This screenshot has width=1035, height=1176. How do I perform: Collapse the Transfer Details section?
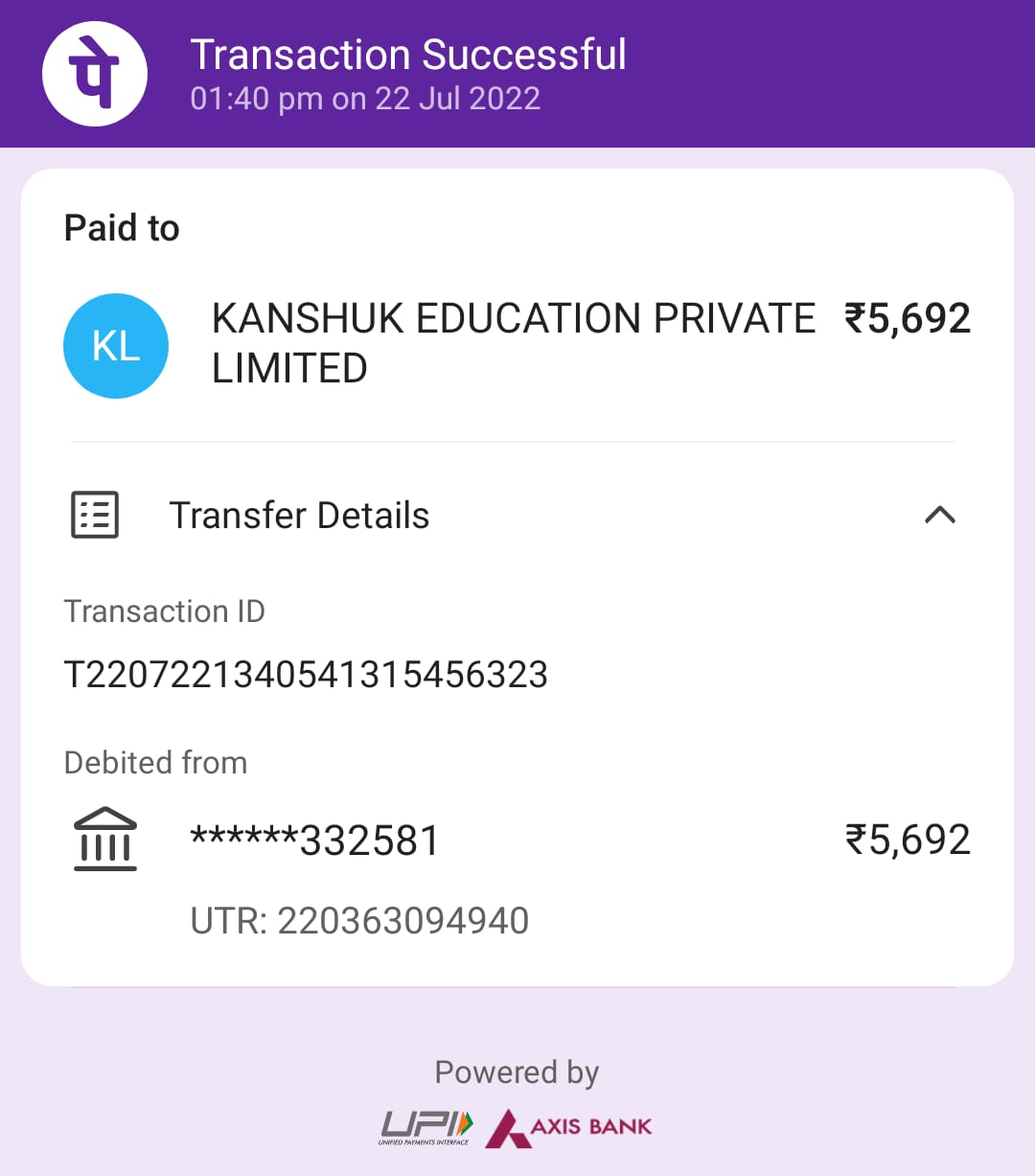(x=939, y=516)
